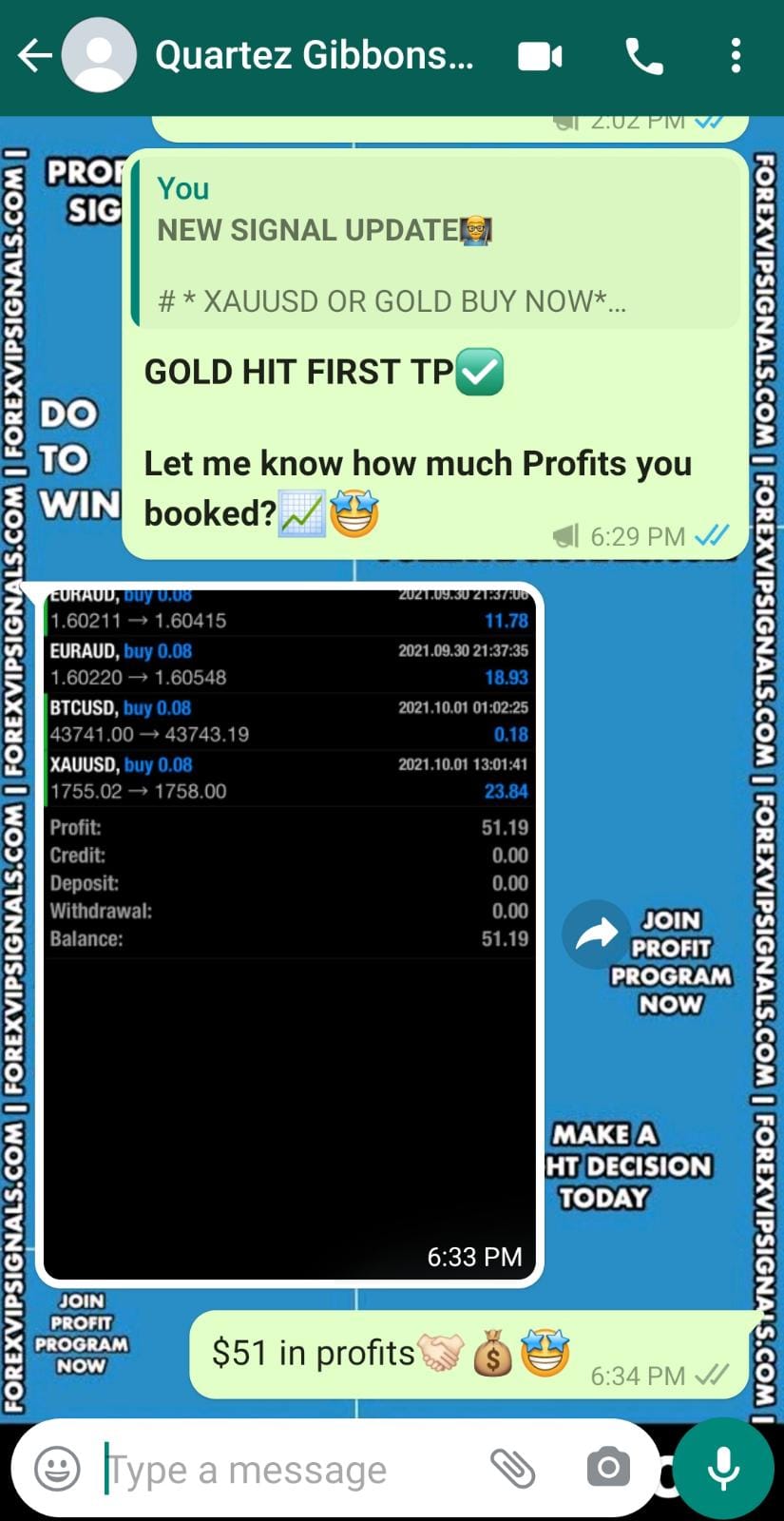Open the camera from message bar
784x1521 pixels.
(608, 1468)
